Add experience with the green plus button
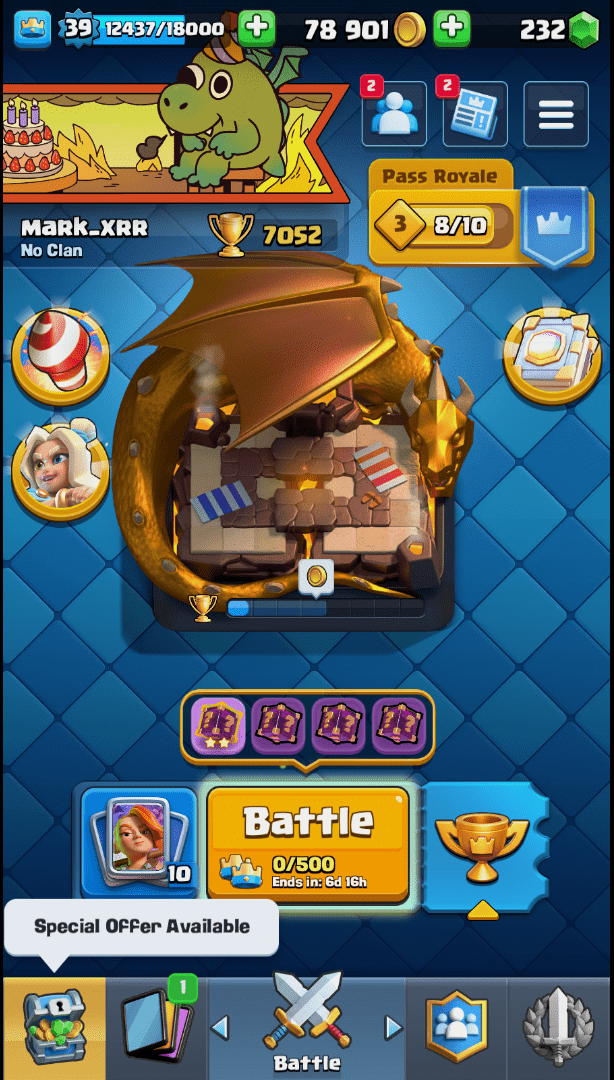 tap(257, 29)
